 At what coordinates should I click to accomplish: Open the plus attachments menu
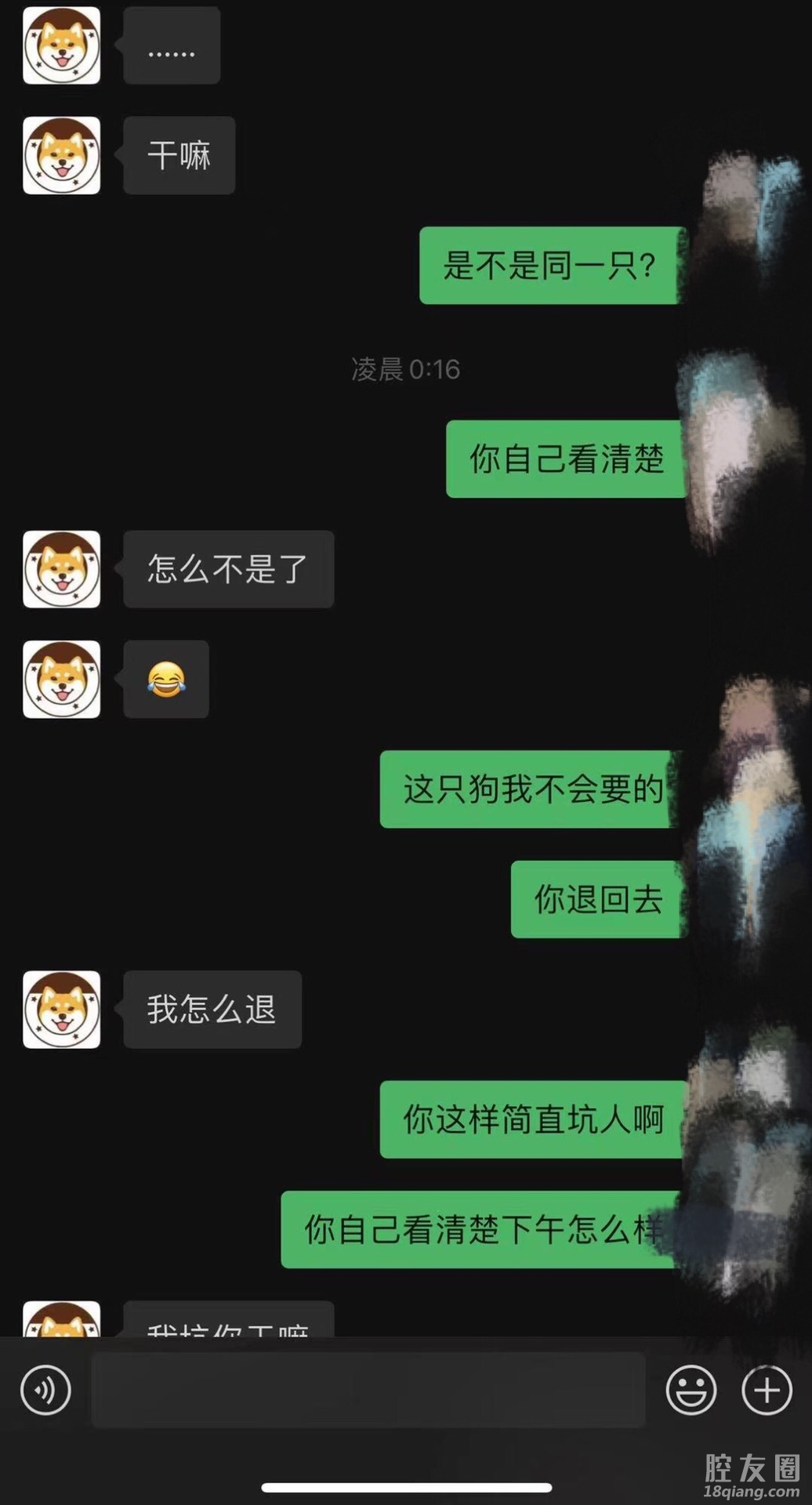click(767, 1391)
